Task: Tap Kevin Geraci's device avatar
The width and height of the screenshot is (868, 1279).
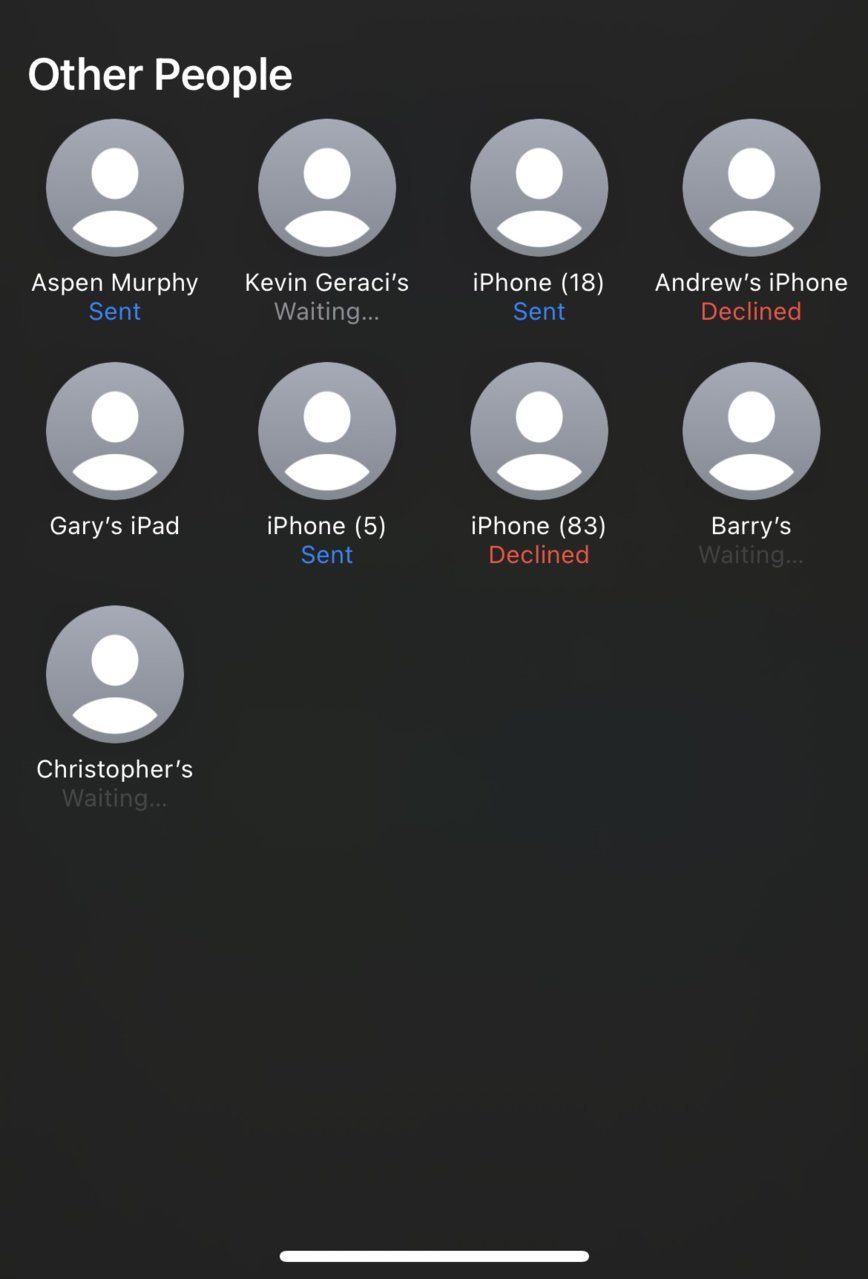Action: point(327,188)
